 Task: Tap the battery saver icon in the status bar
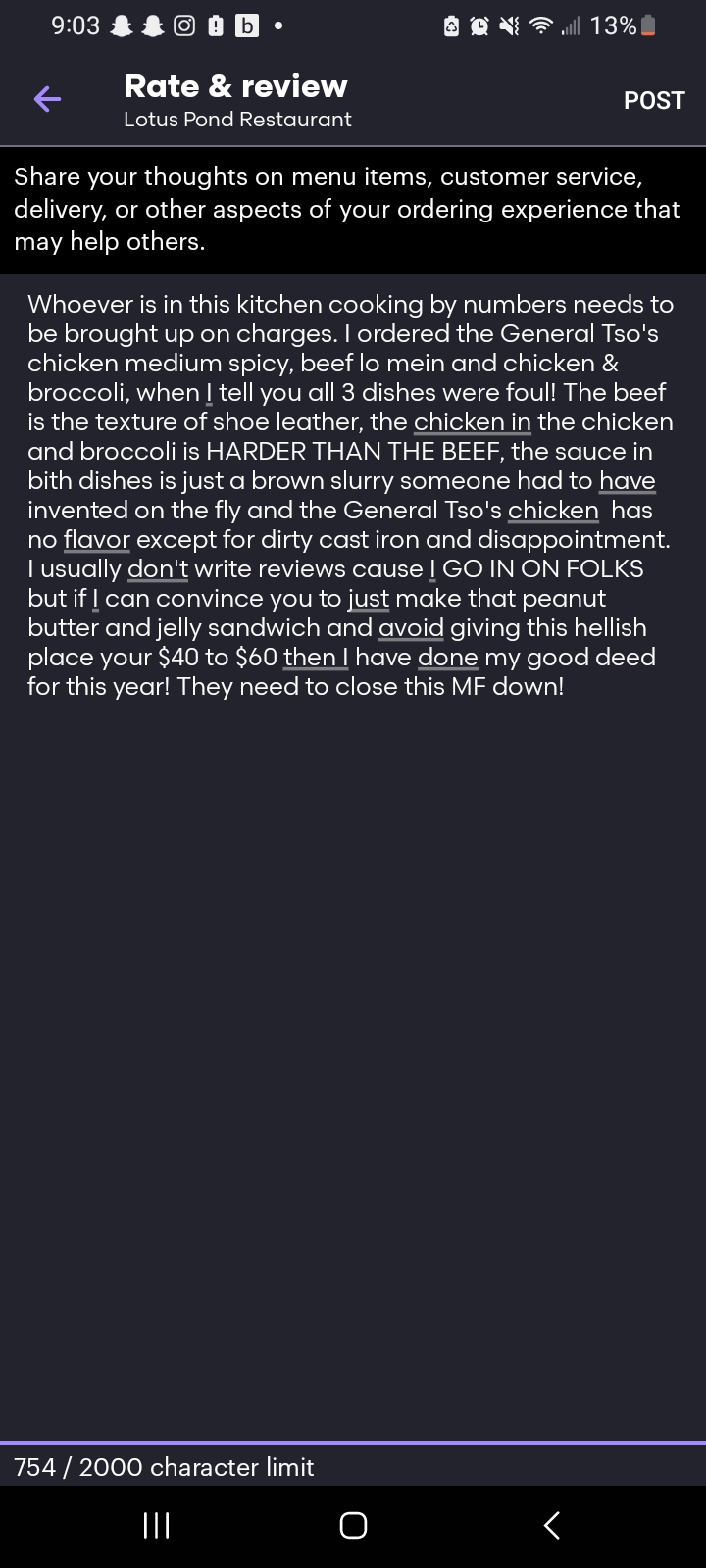coord(450,25)
